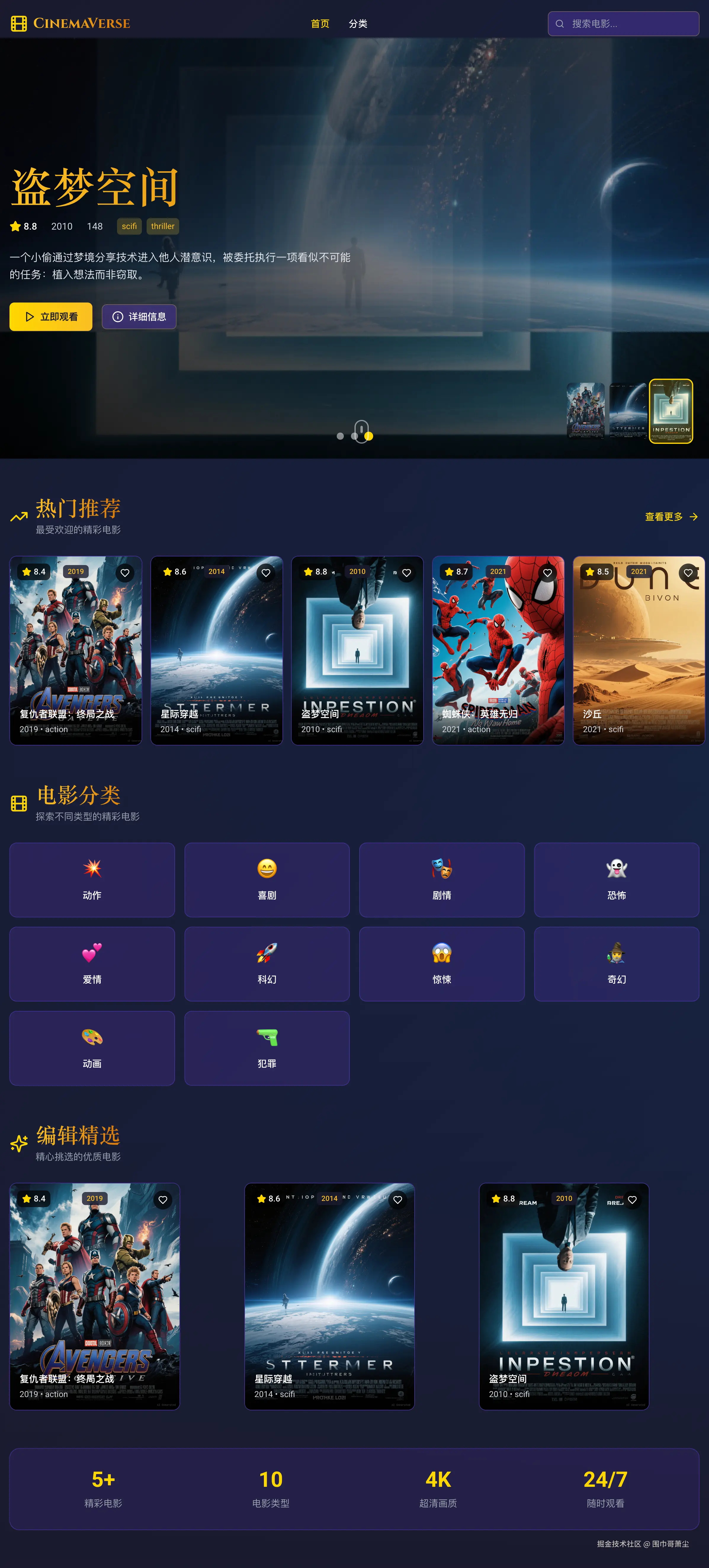This screenshot has width=709, height=1568.
Task: Choose the 科幻 category tile
Action: pos(267,964)
